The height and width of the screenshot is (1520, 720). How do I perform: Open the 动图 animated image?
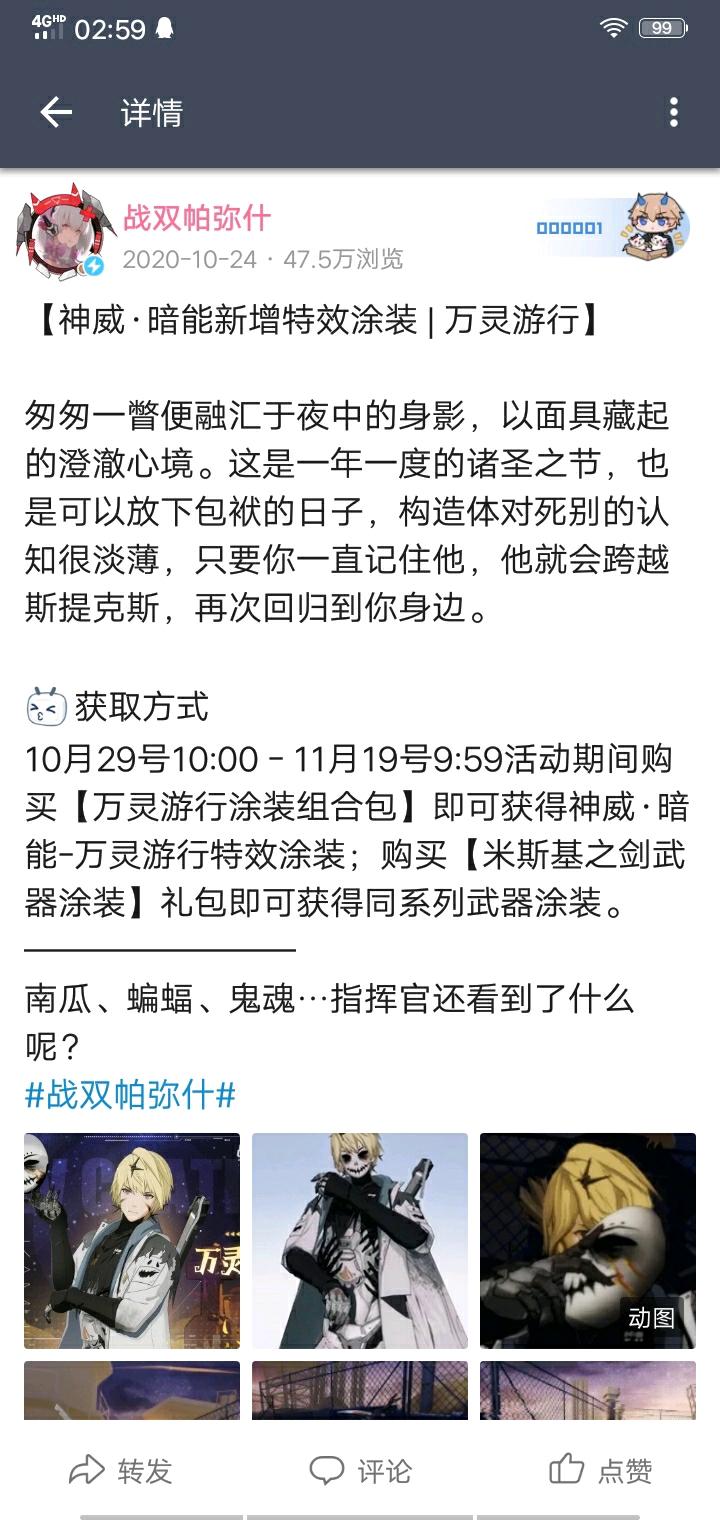click(x=588, y=1241)
